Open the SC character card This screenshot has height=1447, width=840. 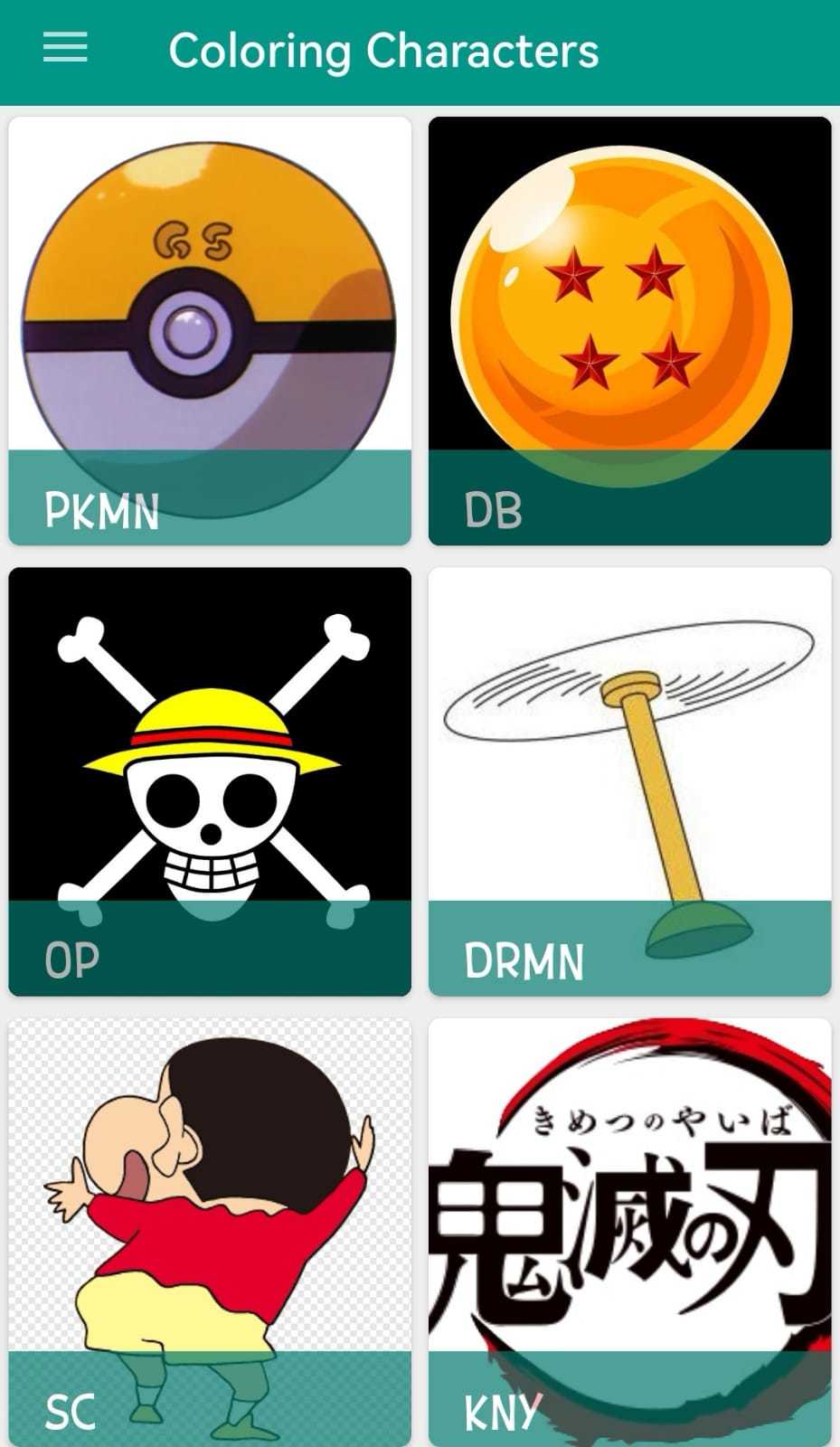pyautogui.click(x=210, y=1230)
